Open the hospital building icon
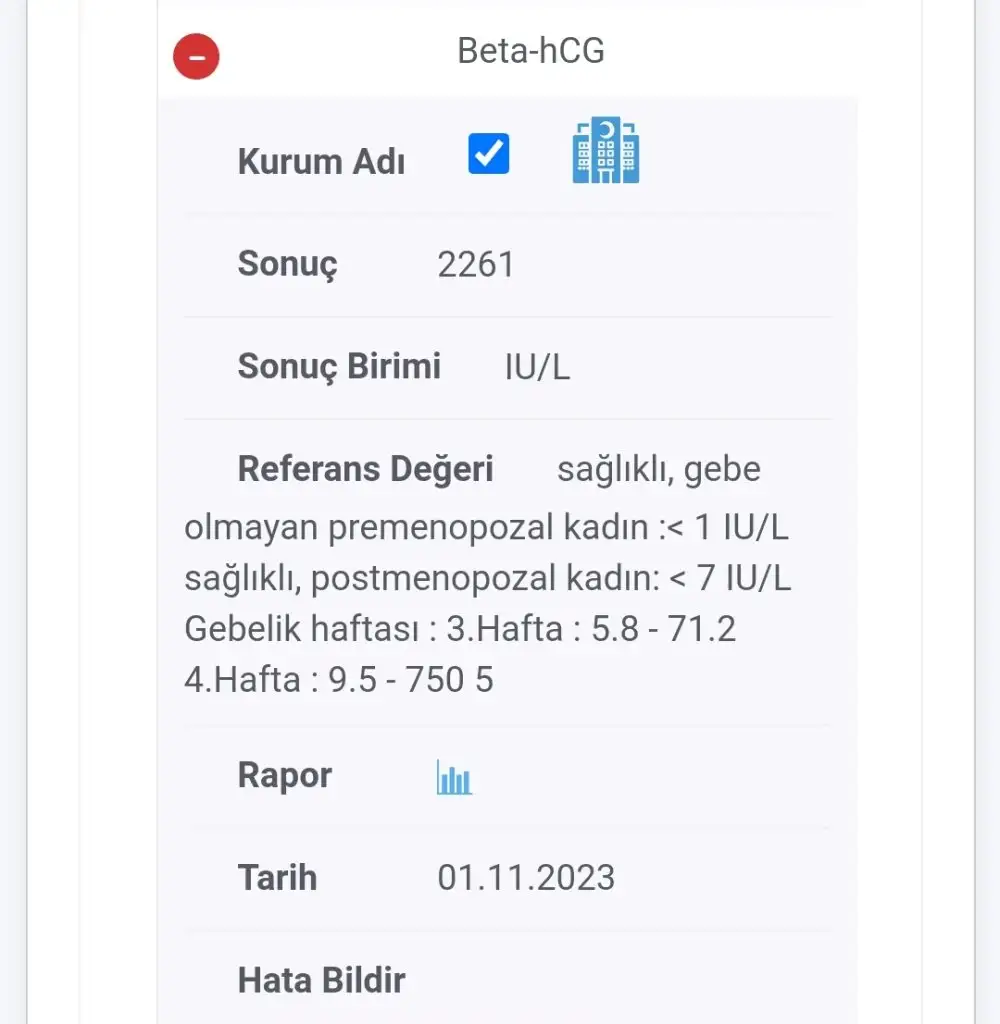The width and height of the screenshot is (1000, 1024). [x=606, y=151]
